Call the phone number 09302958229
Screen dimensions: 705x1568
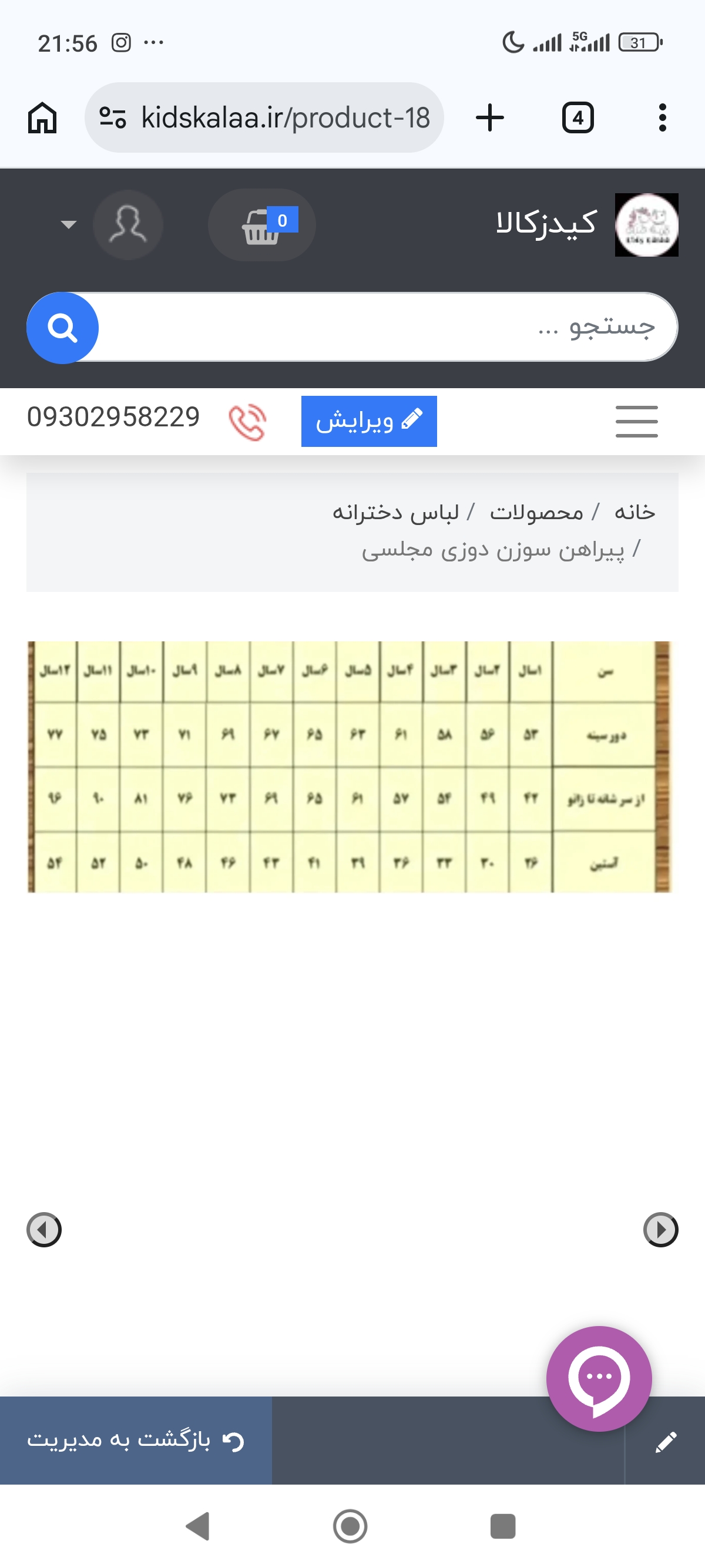coord(114,418)
